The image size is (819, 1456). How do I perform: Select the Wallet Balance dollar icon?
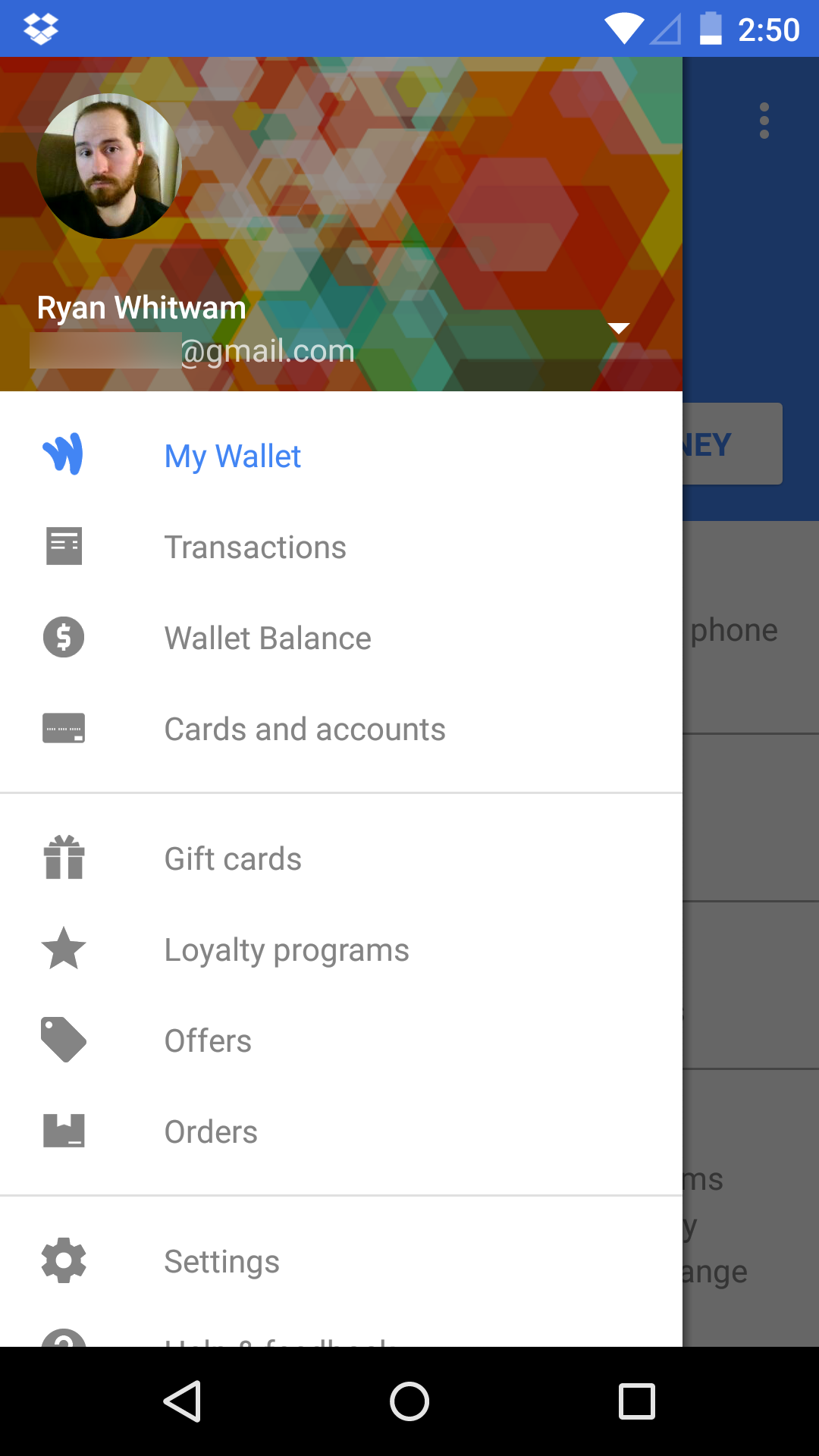coord(63,637)
